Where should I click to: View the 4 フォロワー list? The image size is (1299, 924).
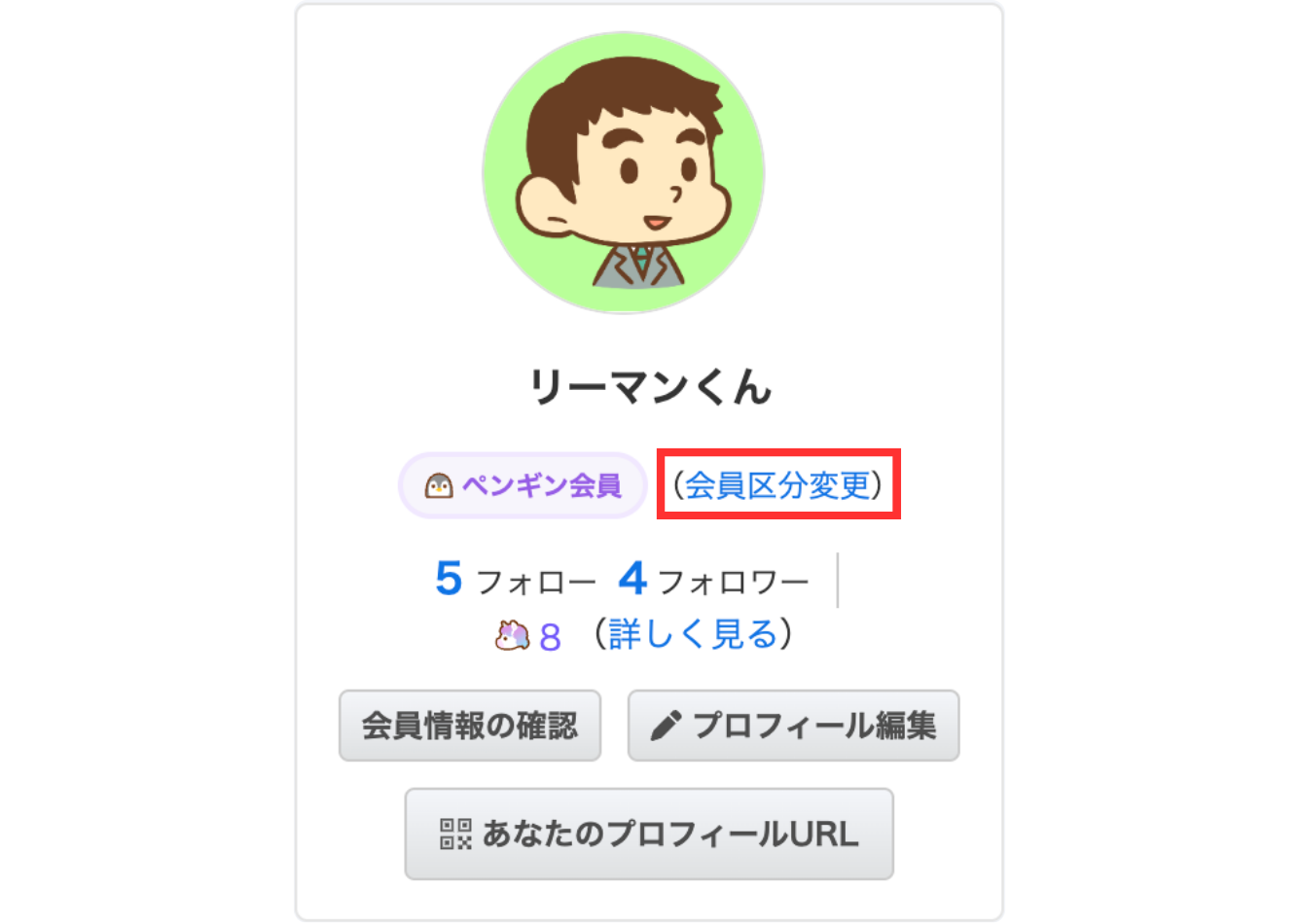point(713,581)
